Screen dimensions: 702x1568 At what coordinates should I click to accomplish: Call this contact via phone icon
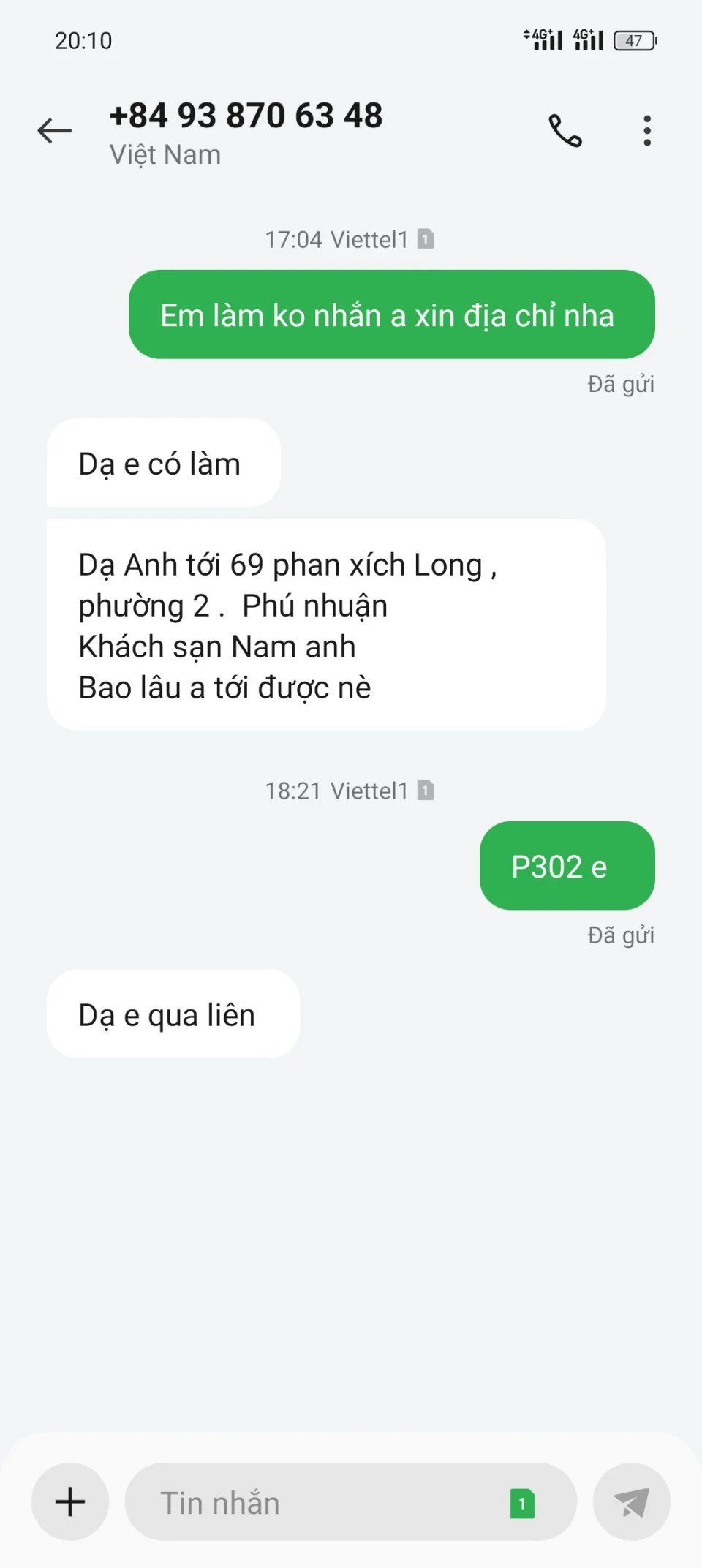565,132
